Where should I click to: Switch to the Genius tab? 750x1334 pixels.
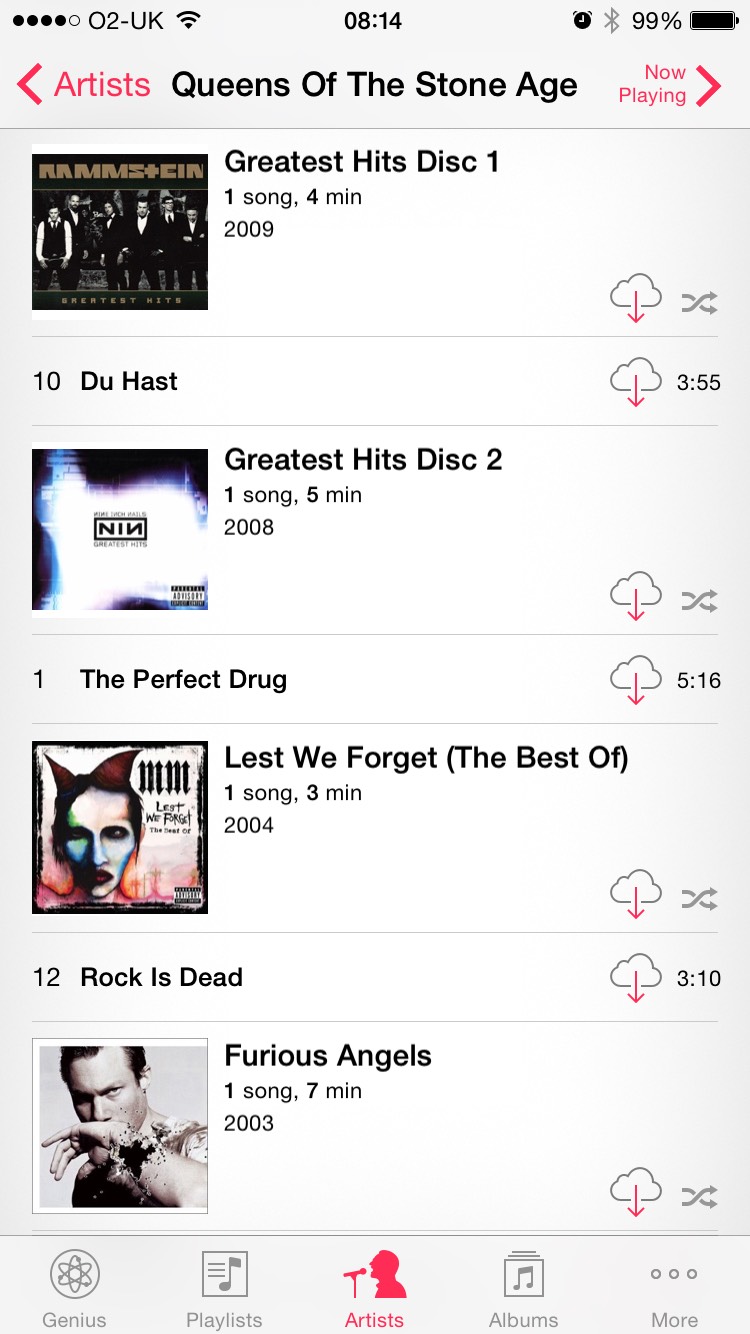(x=75, y=1288)
